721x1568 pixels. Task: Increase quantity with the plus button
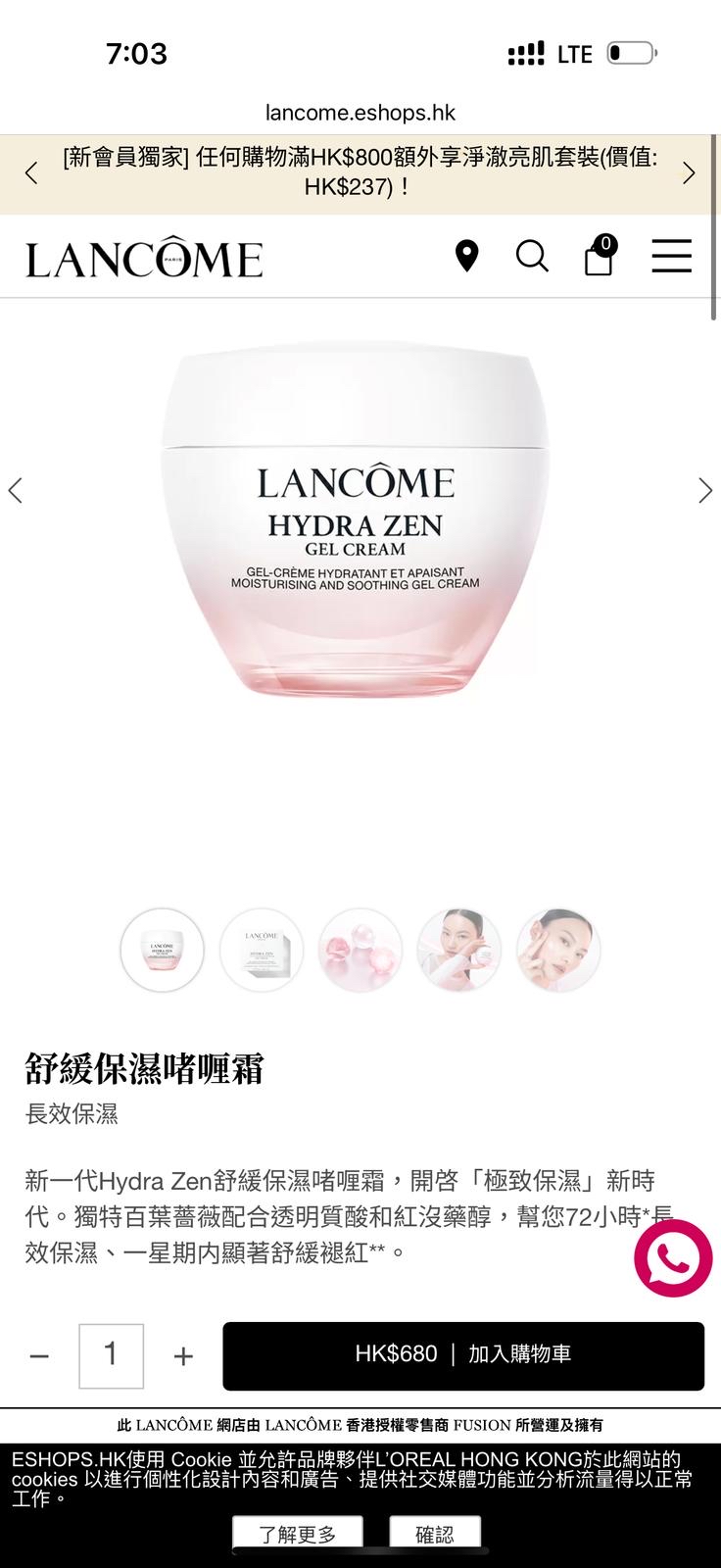(183, 1356)
